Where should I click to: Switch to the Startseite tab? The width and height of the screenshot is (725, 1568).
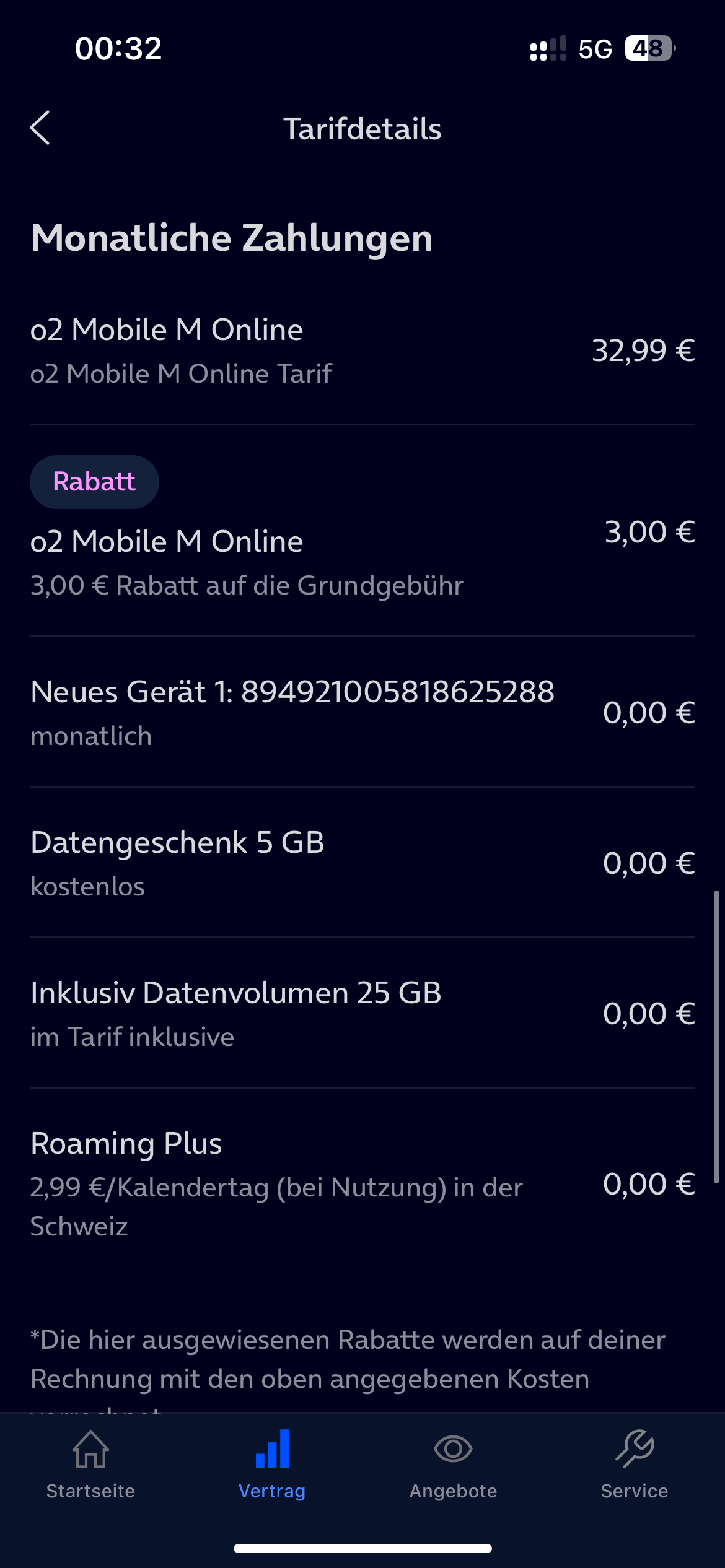click(x=90, y=1465)
